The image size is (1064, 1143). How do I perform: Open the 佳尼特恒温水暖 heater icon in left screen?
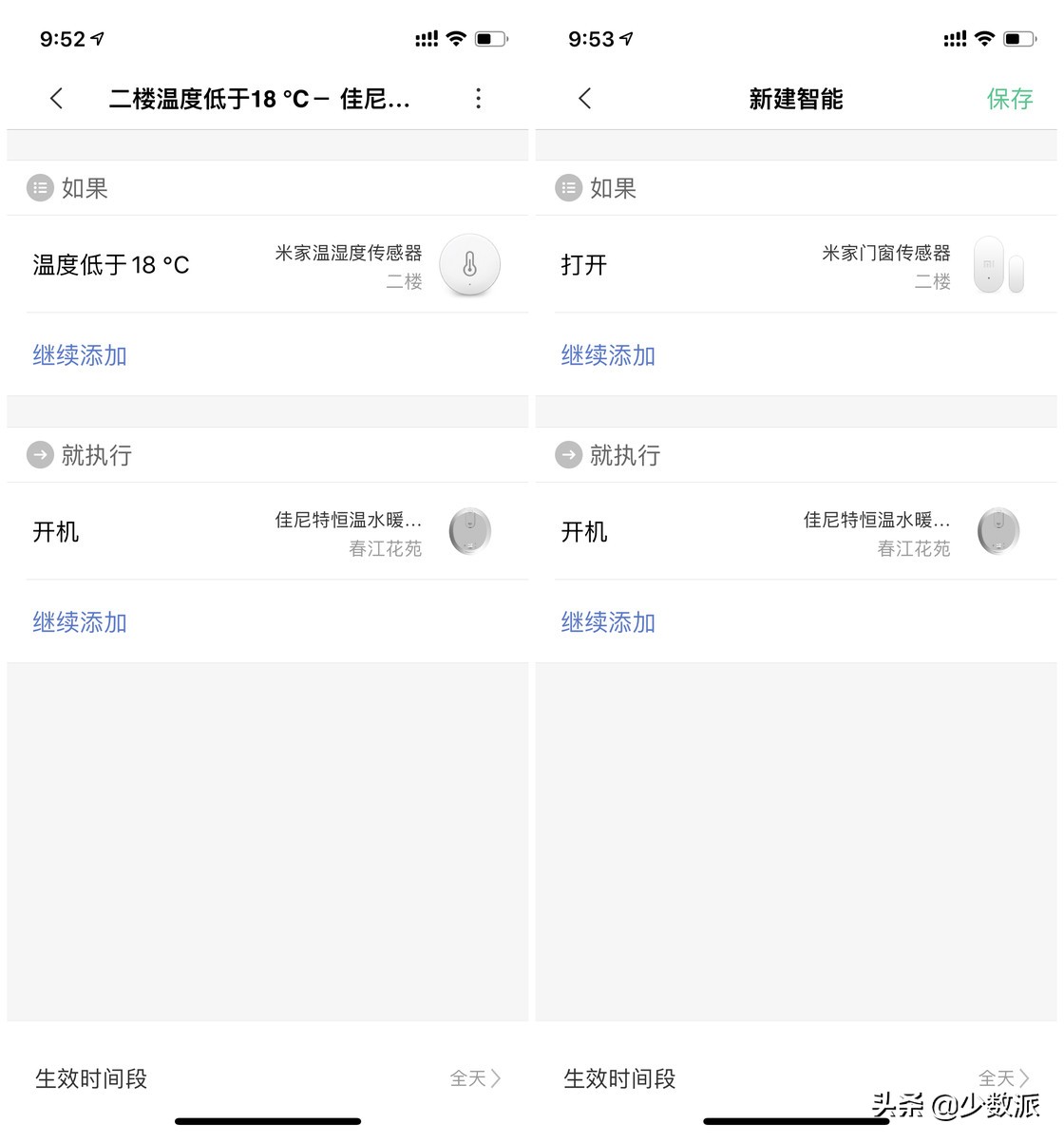469,532
